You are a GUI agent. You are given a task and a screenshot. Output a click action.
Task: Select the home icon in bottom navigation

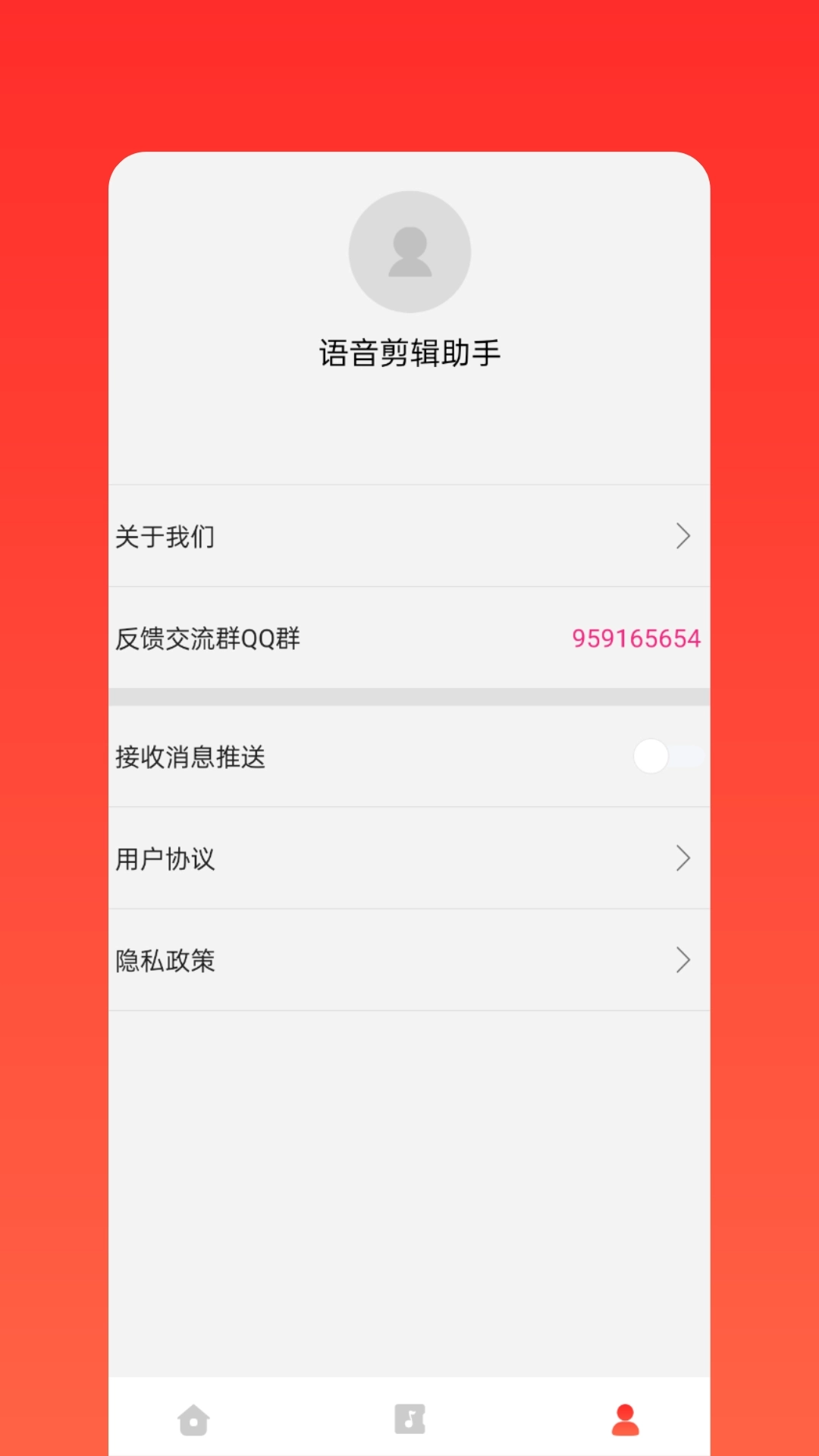[x=193, y=1420]
